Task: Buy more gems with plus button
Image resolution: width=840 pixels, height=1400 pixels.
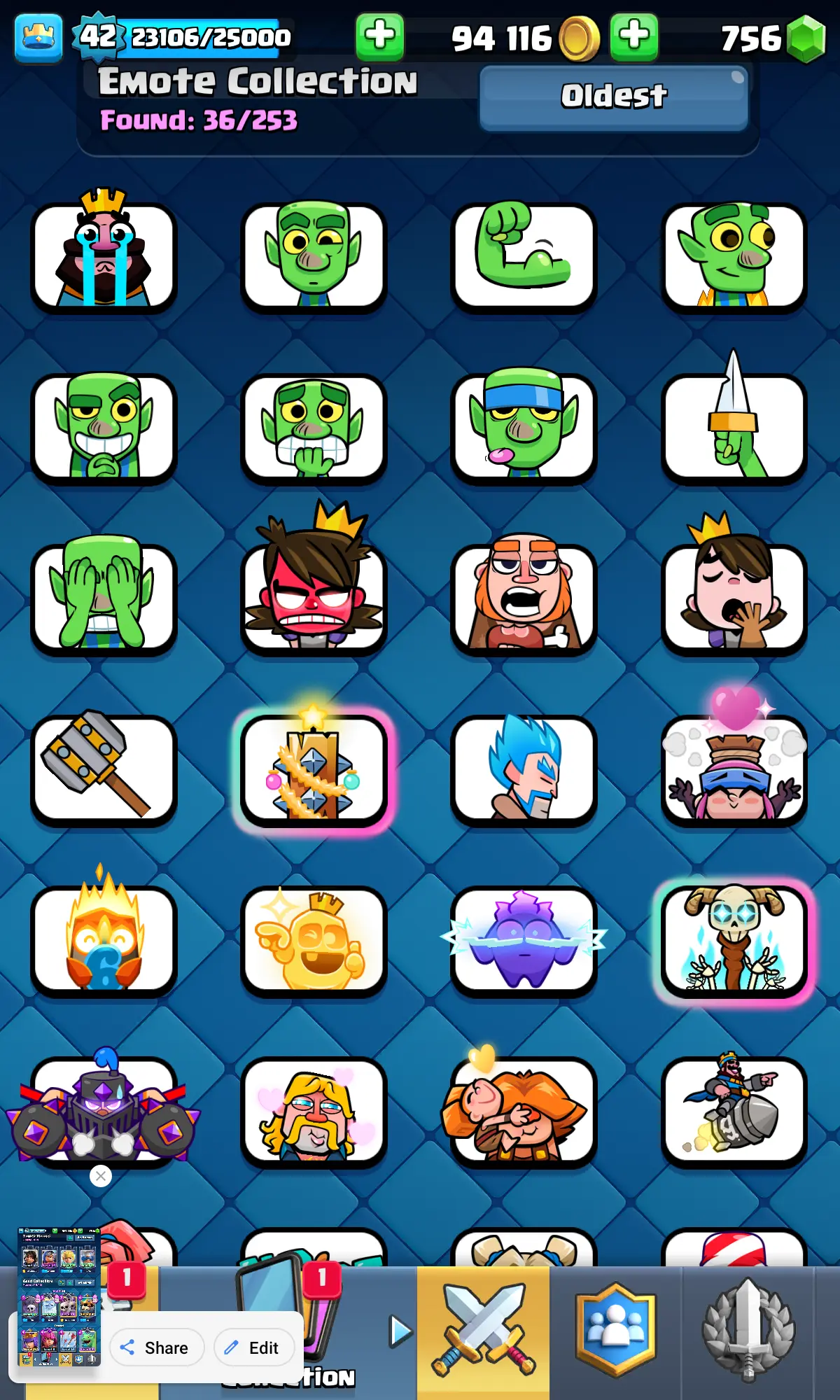Action: click(633, 36)
